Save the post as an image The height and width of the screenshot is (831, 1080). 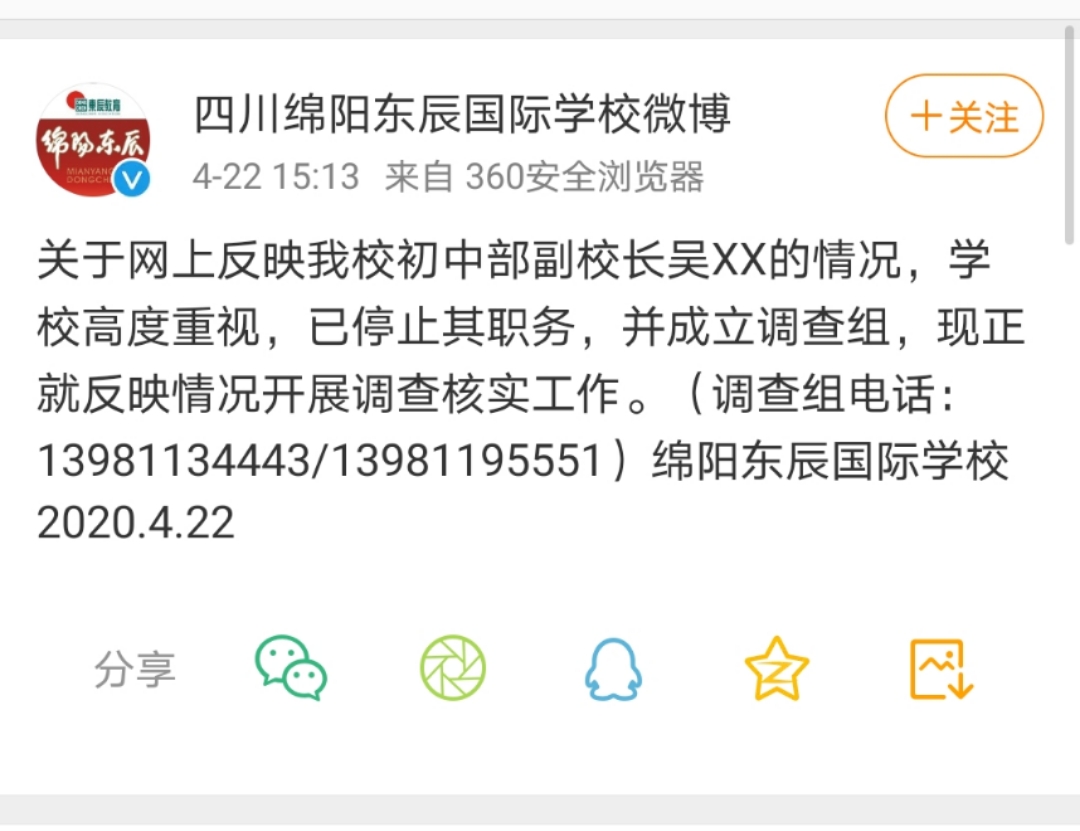pos(940,668)
